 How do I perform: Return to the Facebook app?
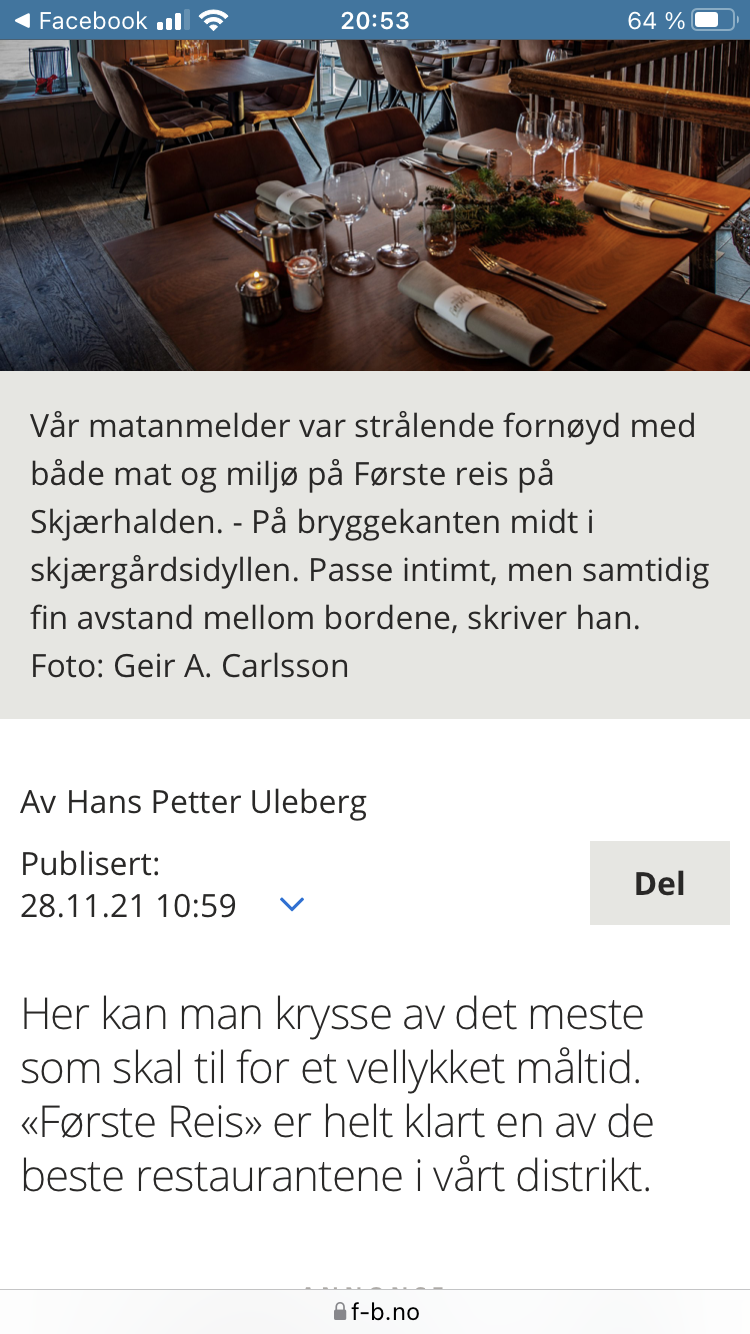(80, 20)
